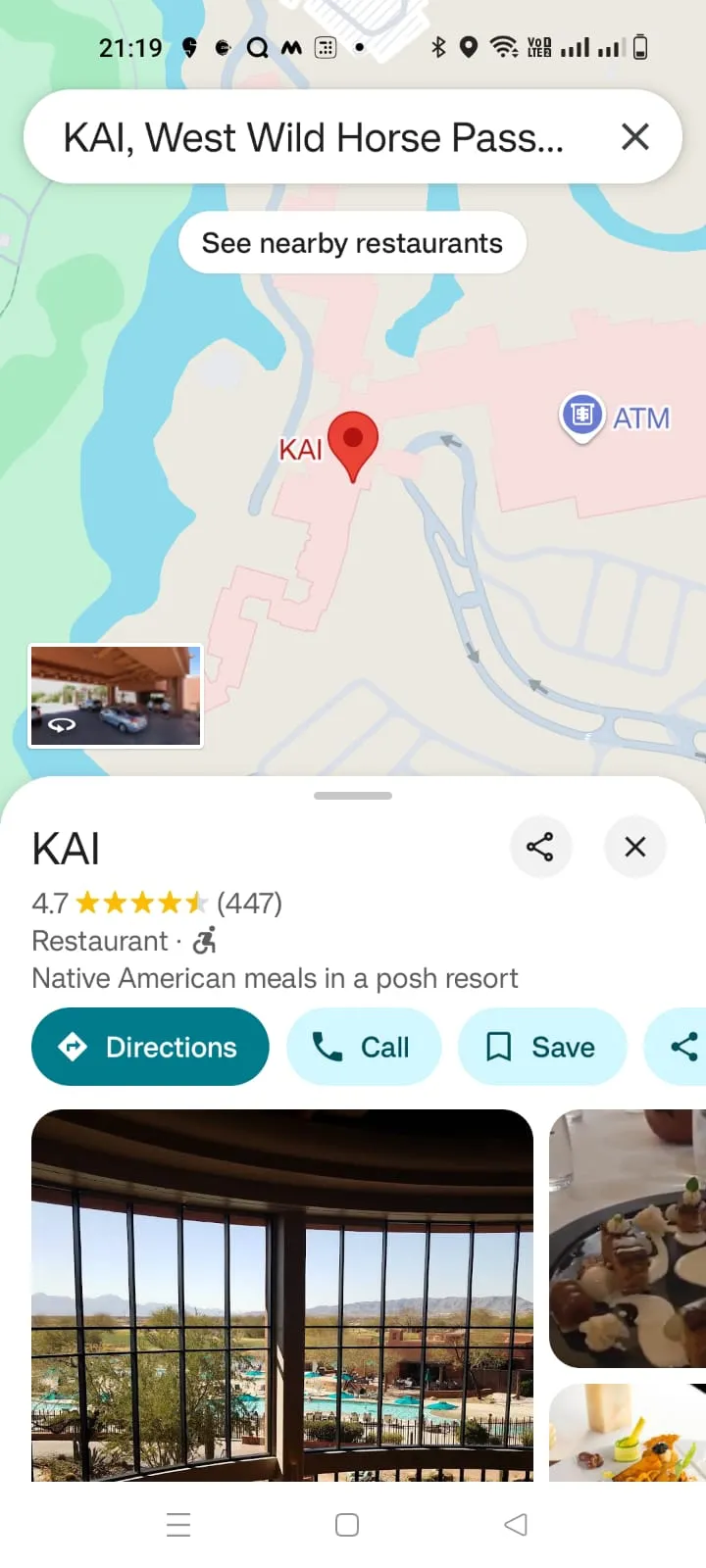The image size is (706, 1568).
Task: Open the large window-view photo of KAI
Action: click(282, 1294)
